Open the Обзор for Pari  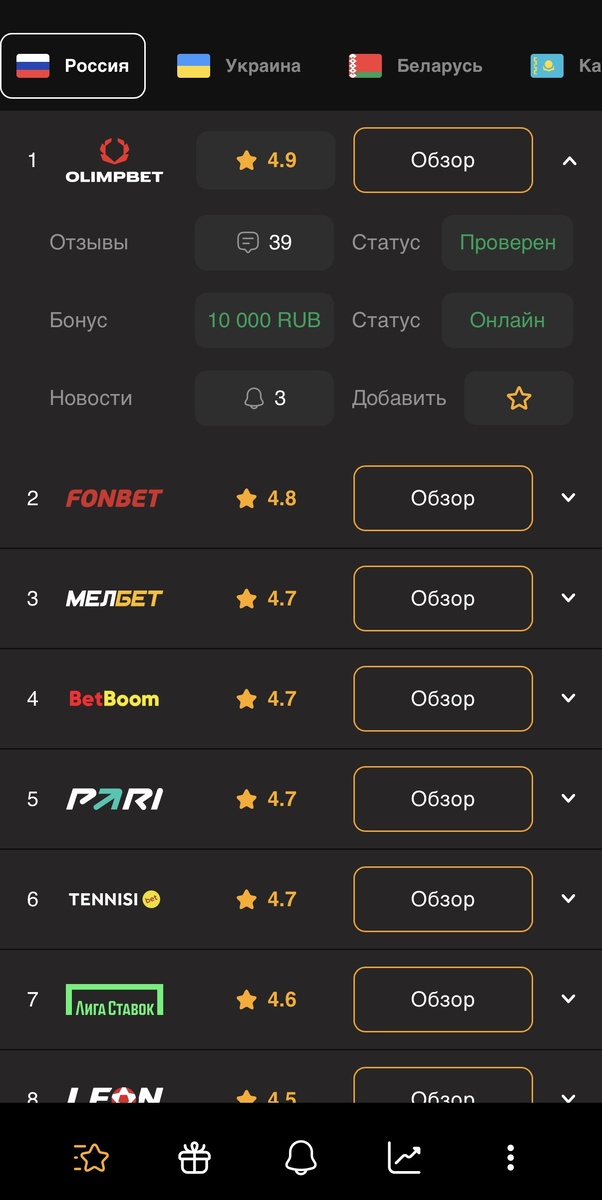pos(442,798)
